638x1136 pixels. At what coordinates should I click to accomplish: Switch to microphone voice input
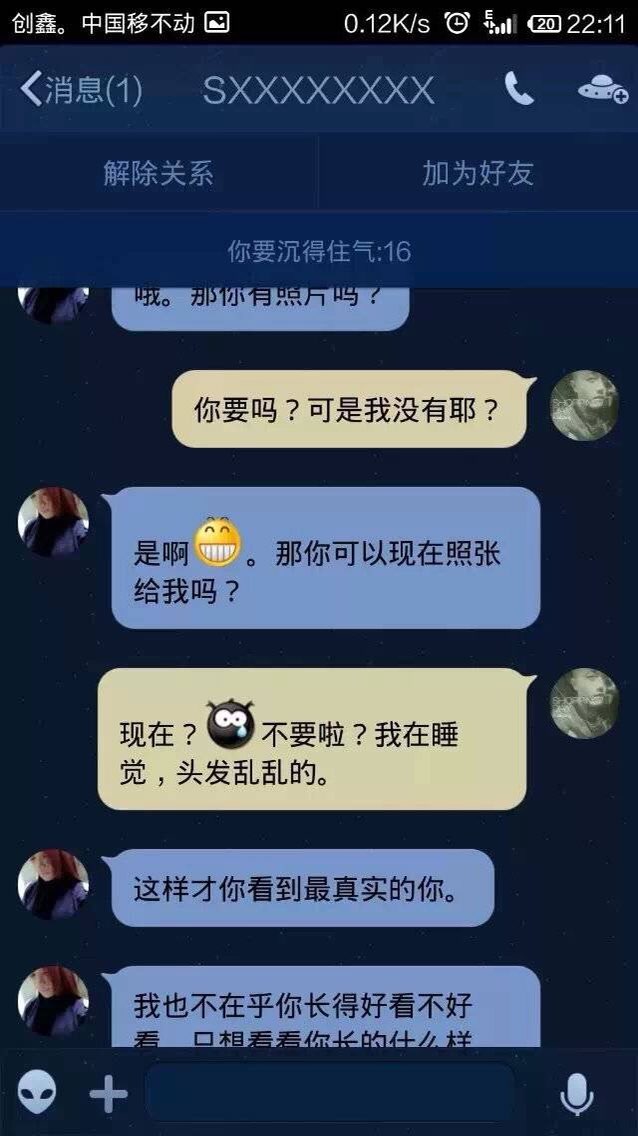(577, 1094)
